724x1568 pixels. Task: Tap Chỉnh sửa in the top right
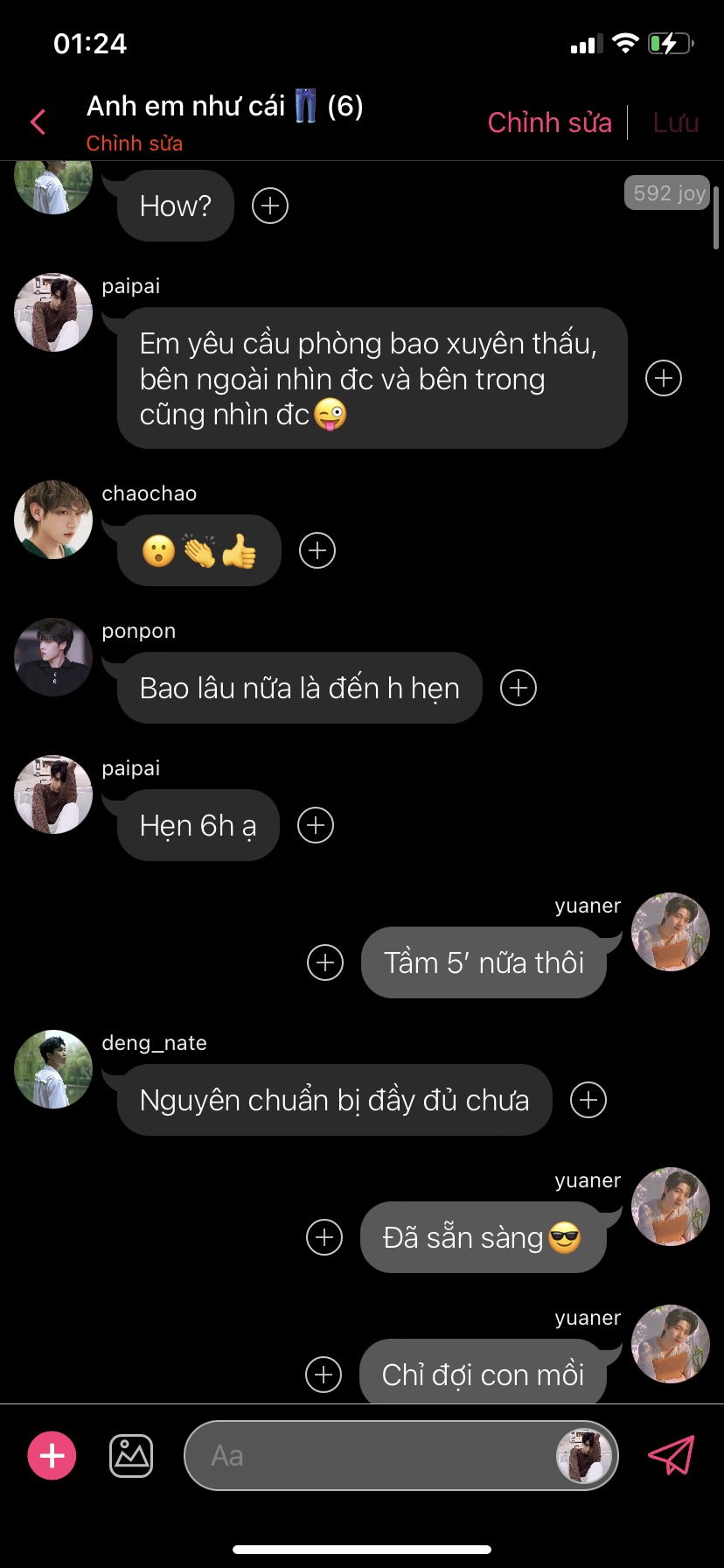tap(549, 122)
